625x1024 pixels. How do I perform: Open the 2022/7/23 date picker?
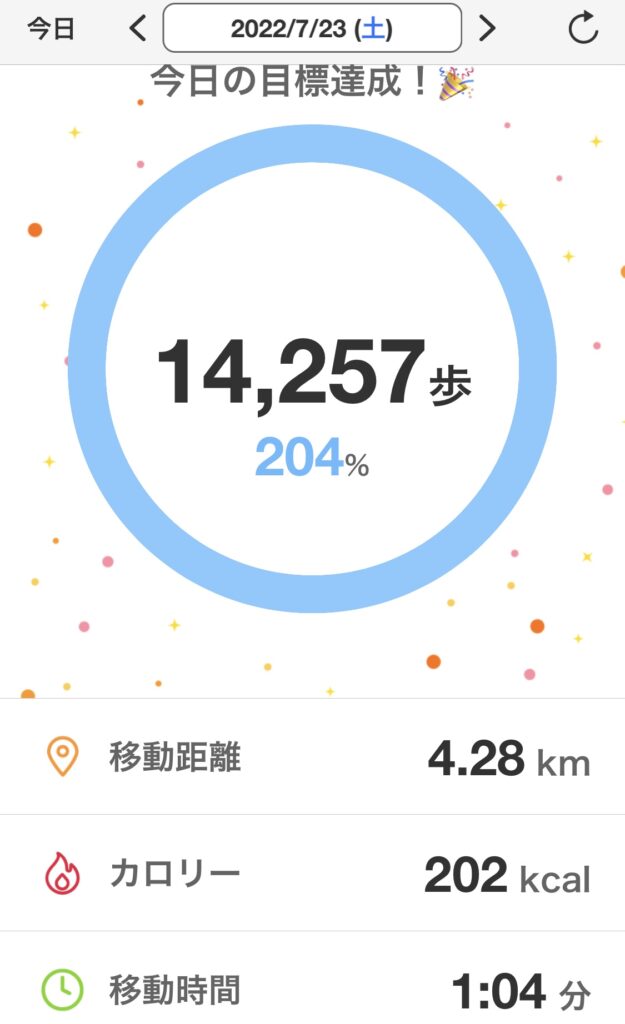(x=312, y=28)
